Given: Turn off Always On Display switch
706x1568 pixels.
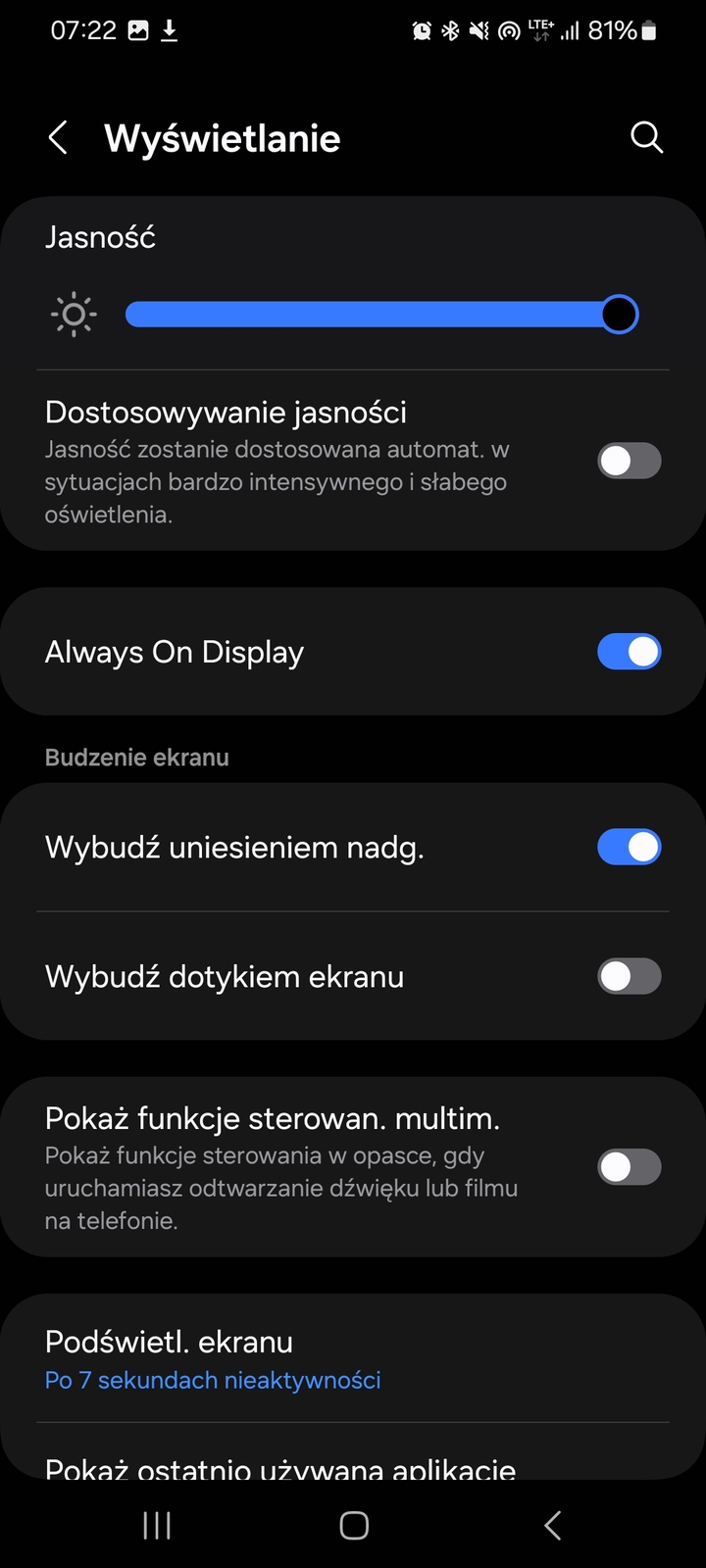Looking at the screenshot, I should pyautogui.click(x=629, y=652).
